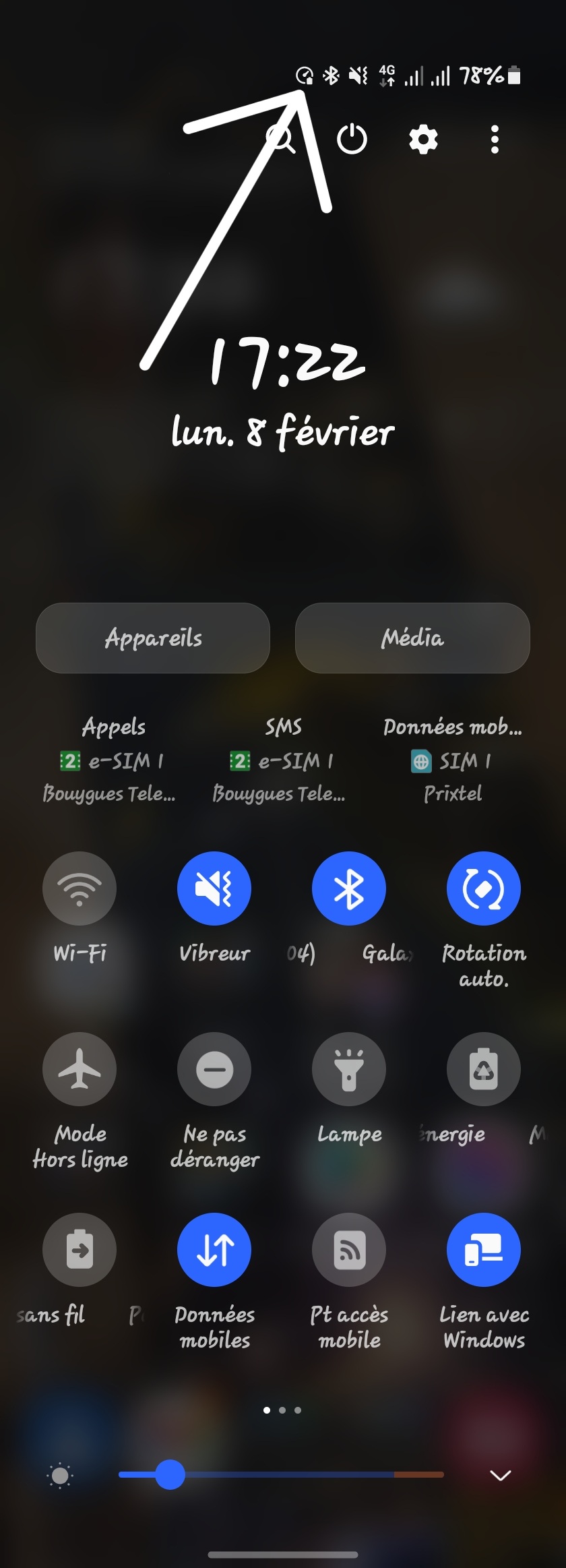Select the SIM for Données mobiles
The image size is (566, 1568).
[x=452, y=760]
